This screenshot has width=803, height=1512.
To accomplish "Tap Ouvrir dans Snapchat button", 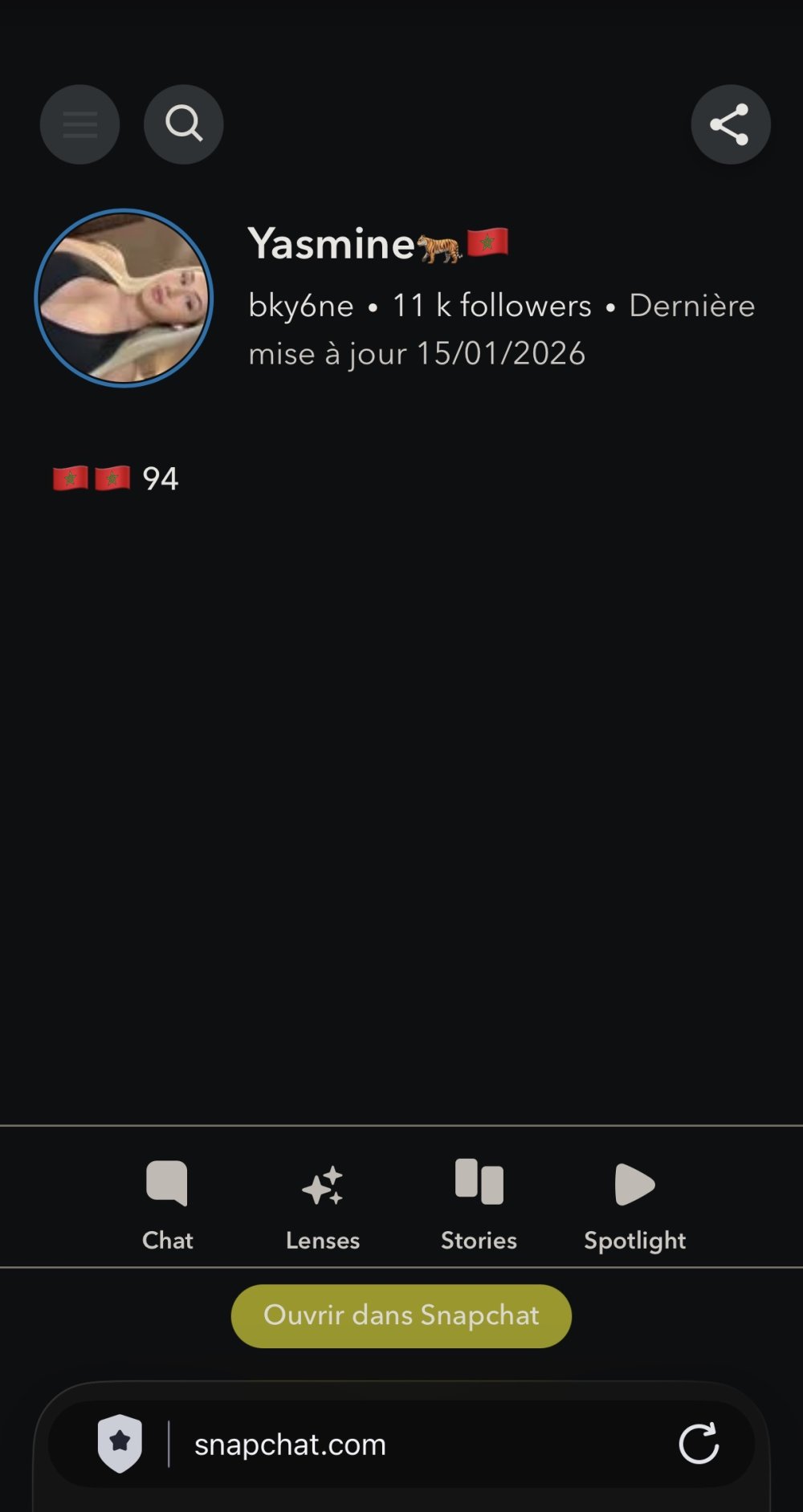I will (x=401, y=1315).
